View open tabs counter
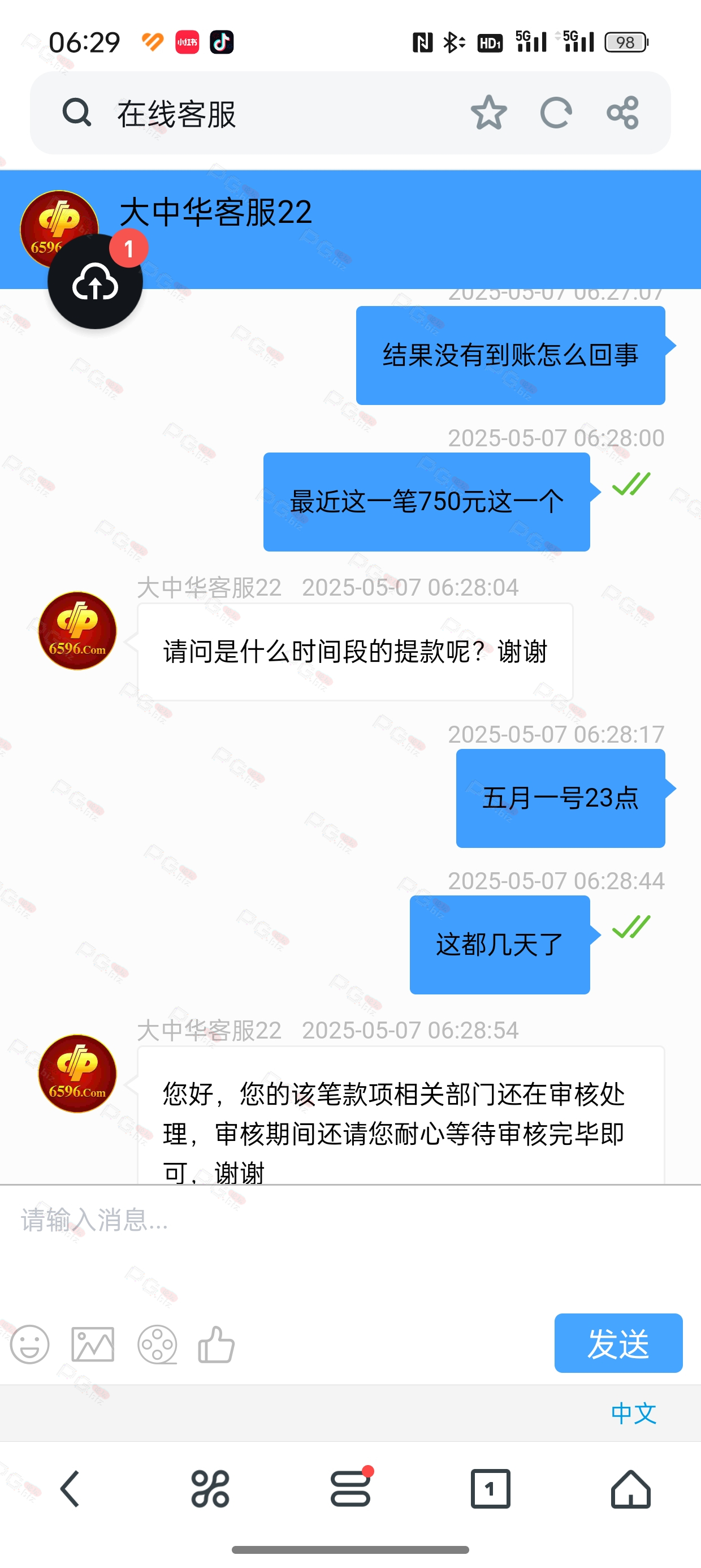This screenshot has height=1568, width=701. 491,1489
